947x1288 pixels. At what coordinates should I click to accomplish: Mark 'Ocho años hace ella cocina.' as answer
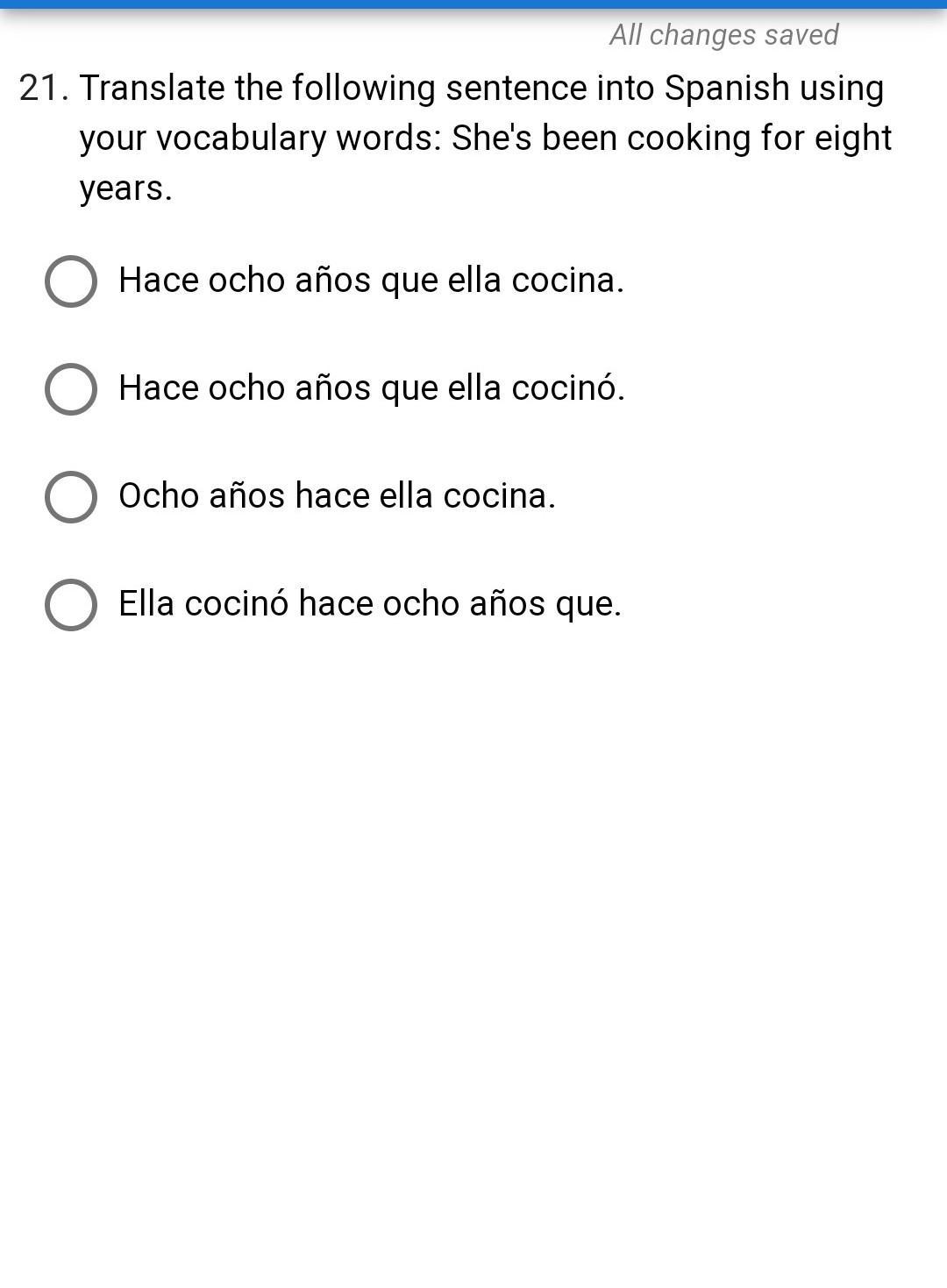click(x=71, y=497)
